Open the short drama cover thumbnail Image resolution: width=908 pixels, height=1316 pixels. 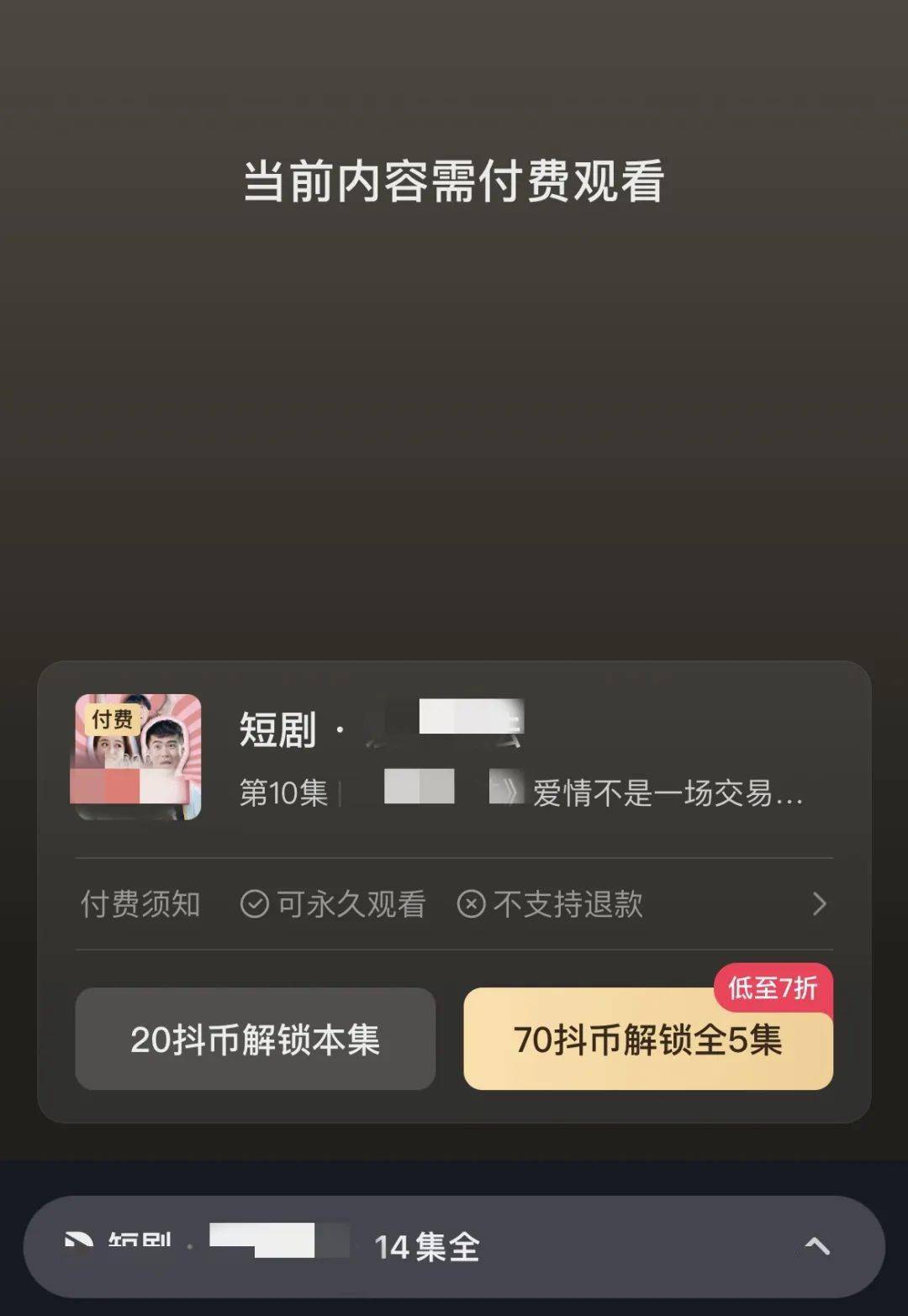click(138, 756)
